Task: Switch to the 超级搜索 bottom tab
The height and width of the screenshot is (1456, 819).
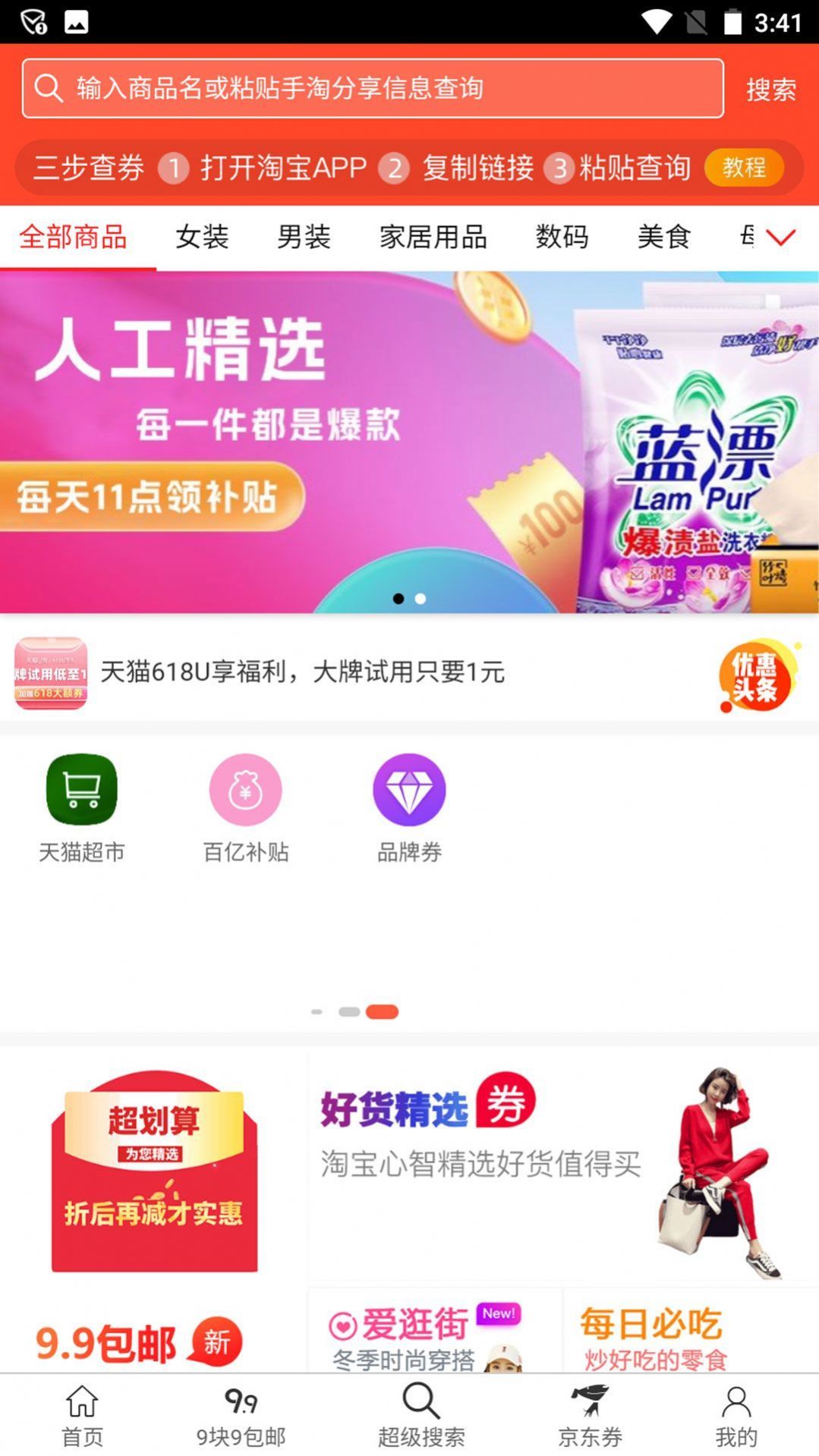Action: [421, 1416]
